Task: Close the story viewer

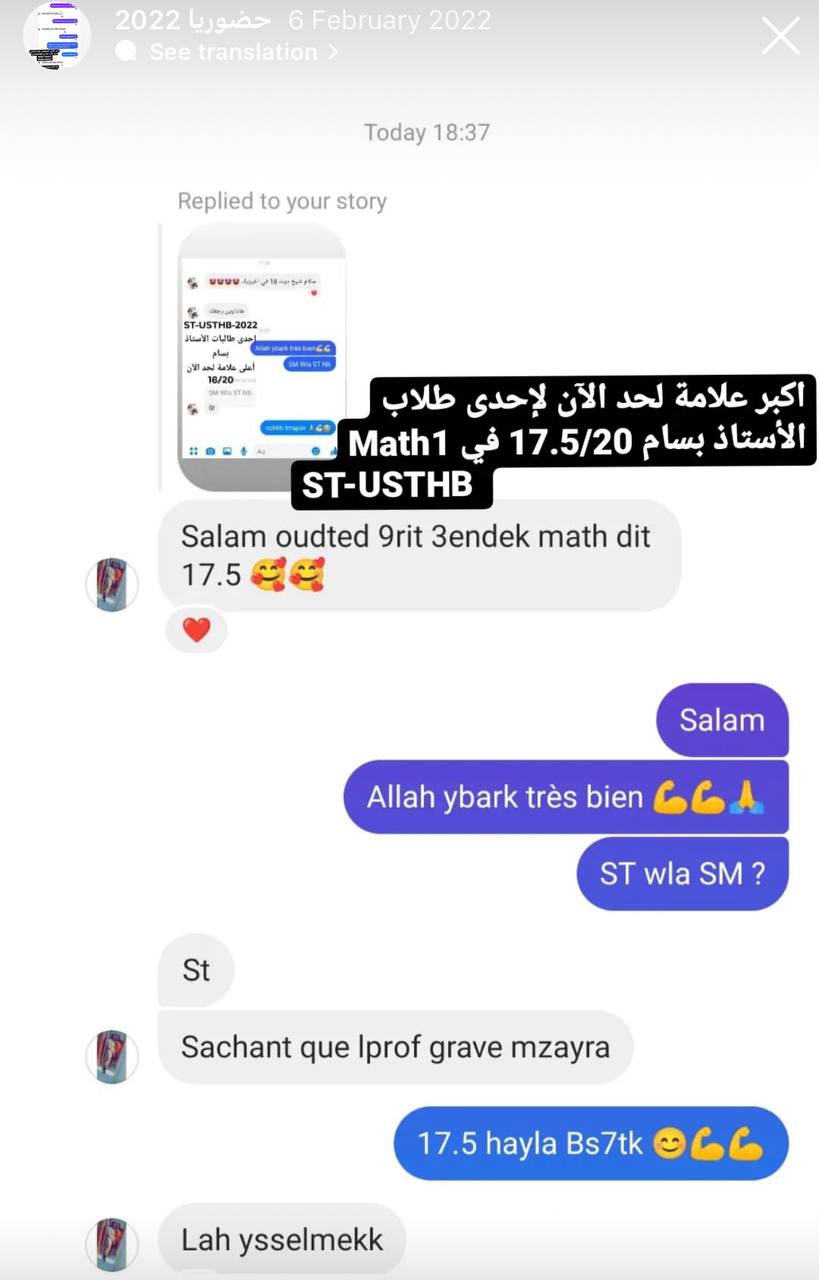Action: pos(780,37)
